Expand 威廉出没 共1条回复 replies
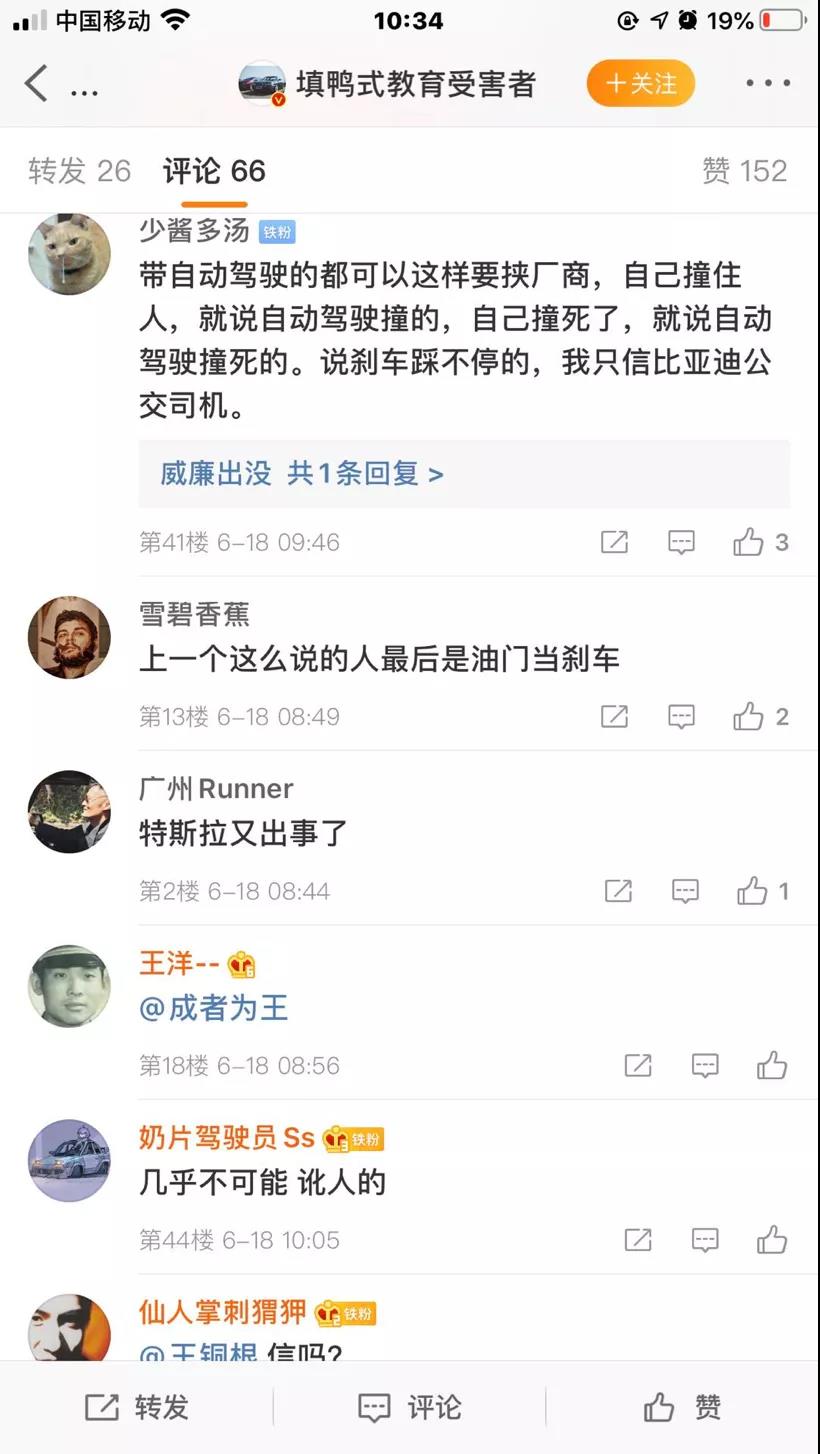 point(302,473)
